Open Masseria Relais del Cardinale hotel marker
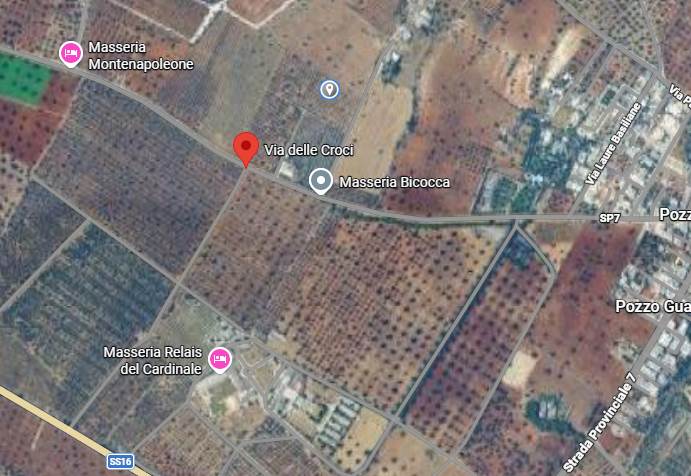The height and width of the screenshot is (476, 691). click(220, 358)
